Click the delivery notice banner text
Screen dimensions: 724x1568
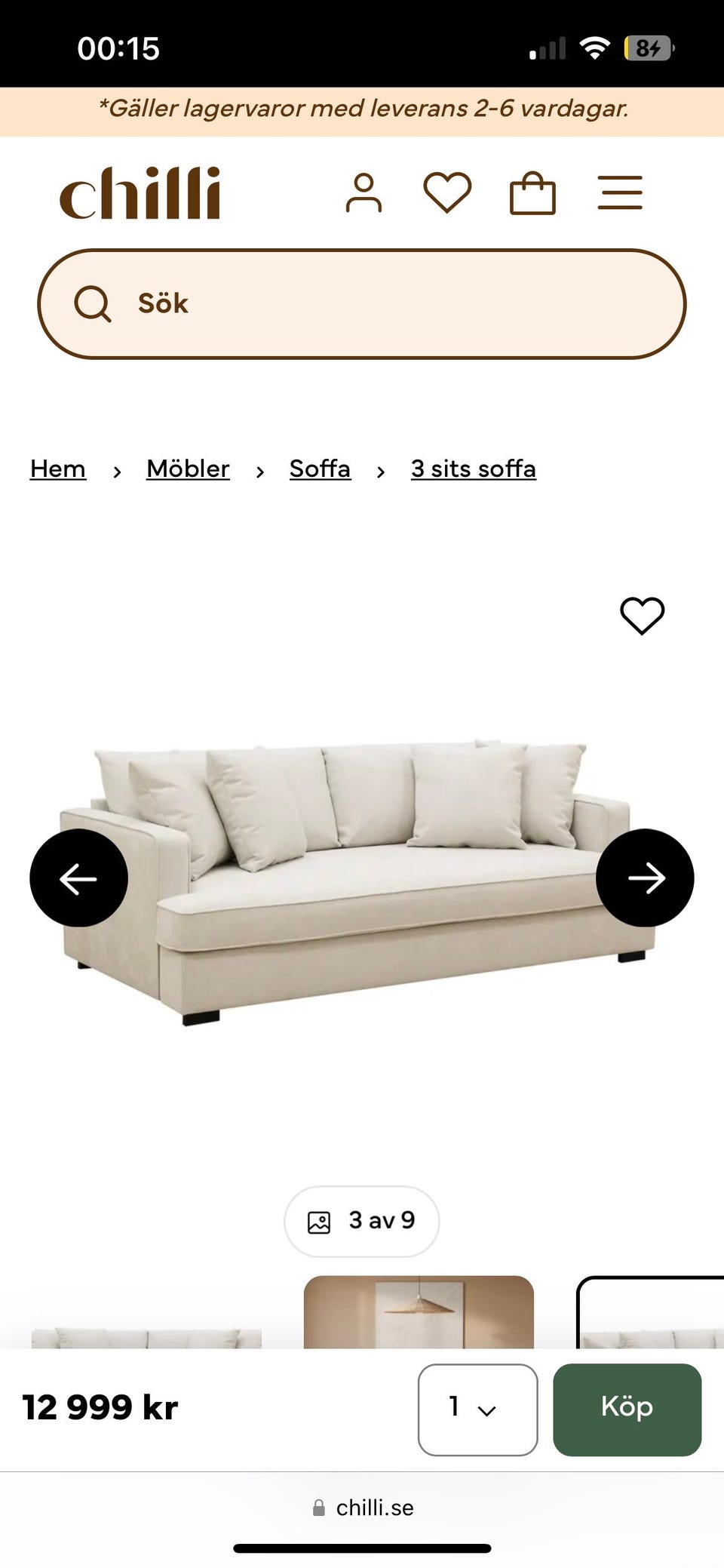pyautogui.click(x=362, y=108)
